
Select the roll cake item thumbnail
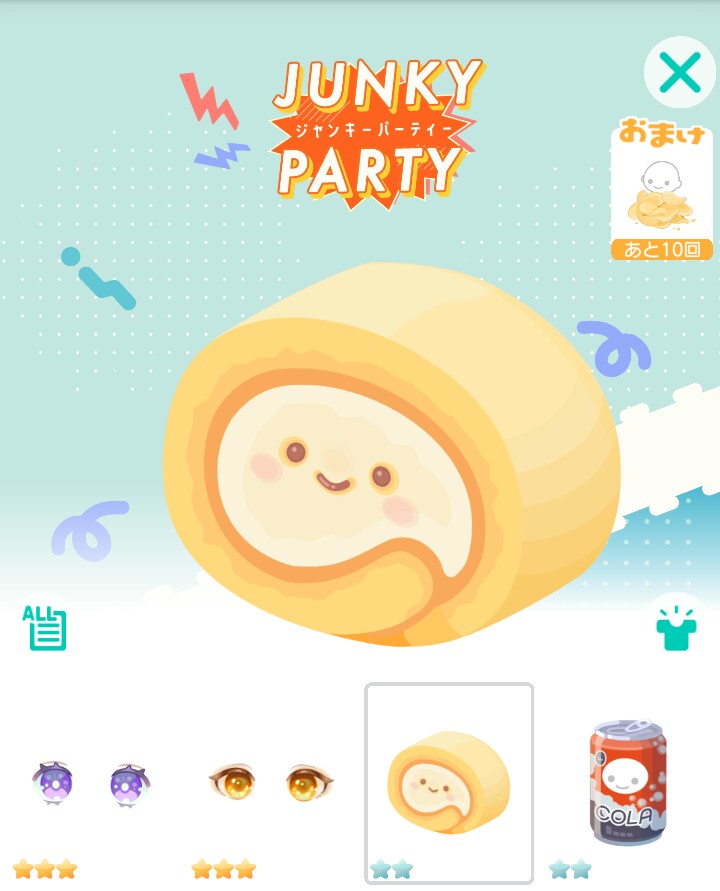tap(449, 783)
